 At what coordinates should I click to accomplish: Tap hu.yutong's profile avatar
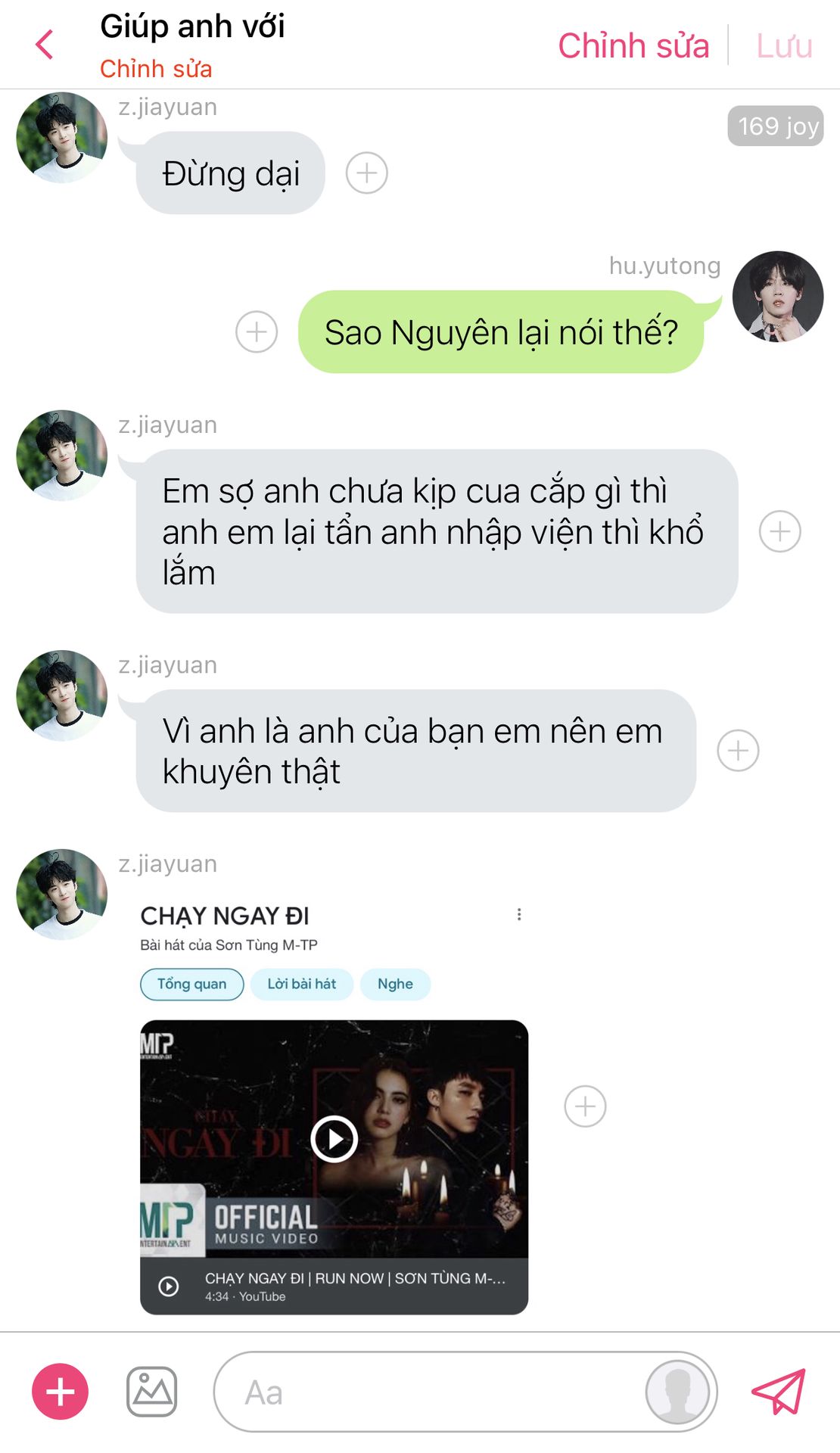pyautogui.click(x=778, y=297)
